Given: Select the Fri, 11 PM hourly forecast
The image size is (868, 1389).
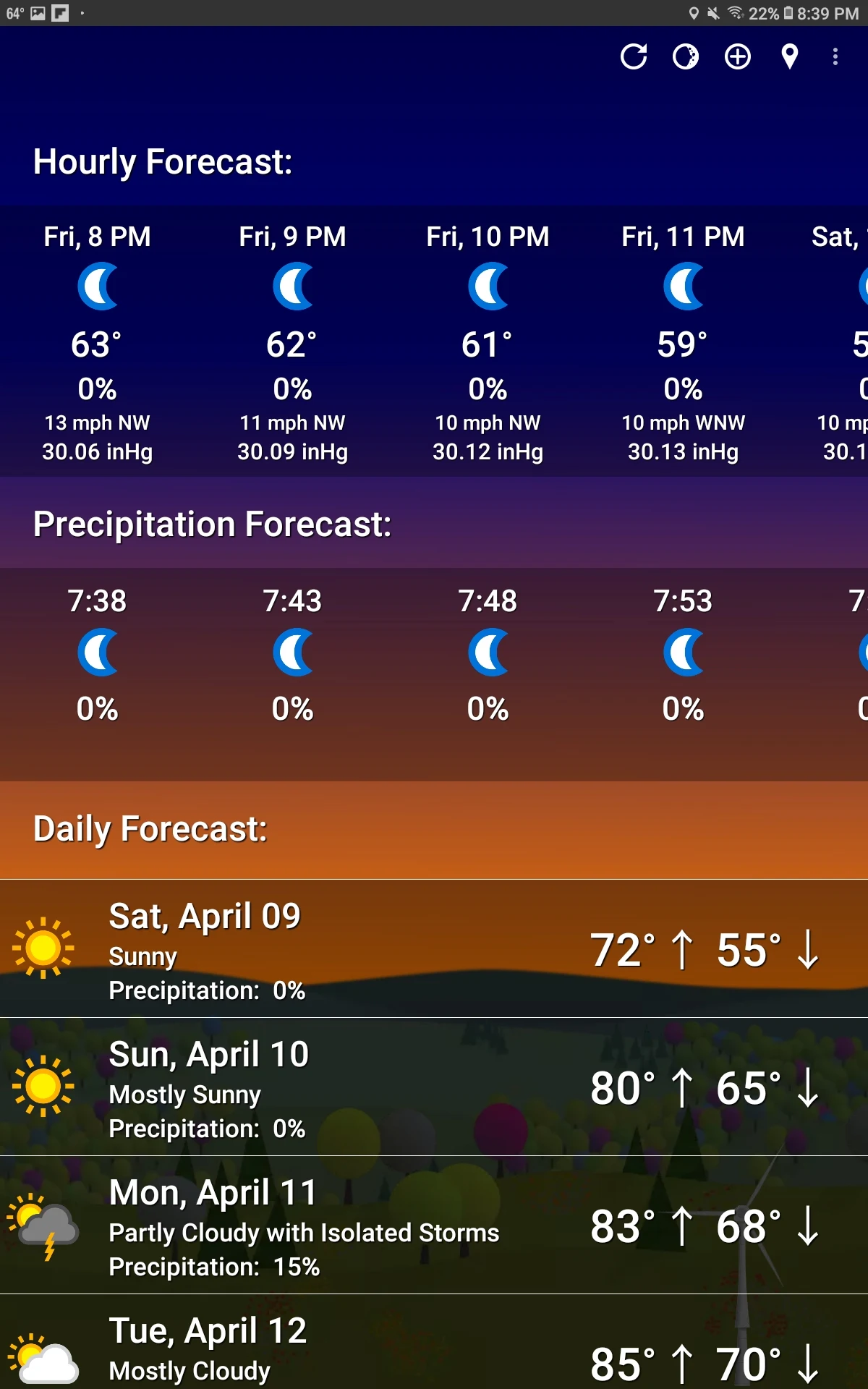Looking at the screenshot, I should (684, 341).
